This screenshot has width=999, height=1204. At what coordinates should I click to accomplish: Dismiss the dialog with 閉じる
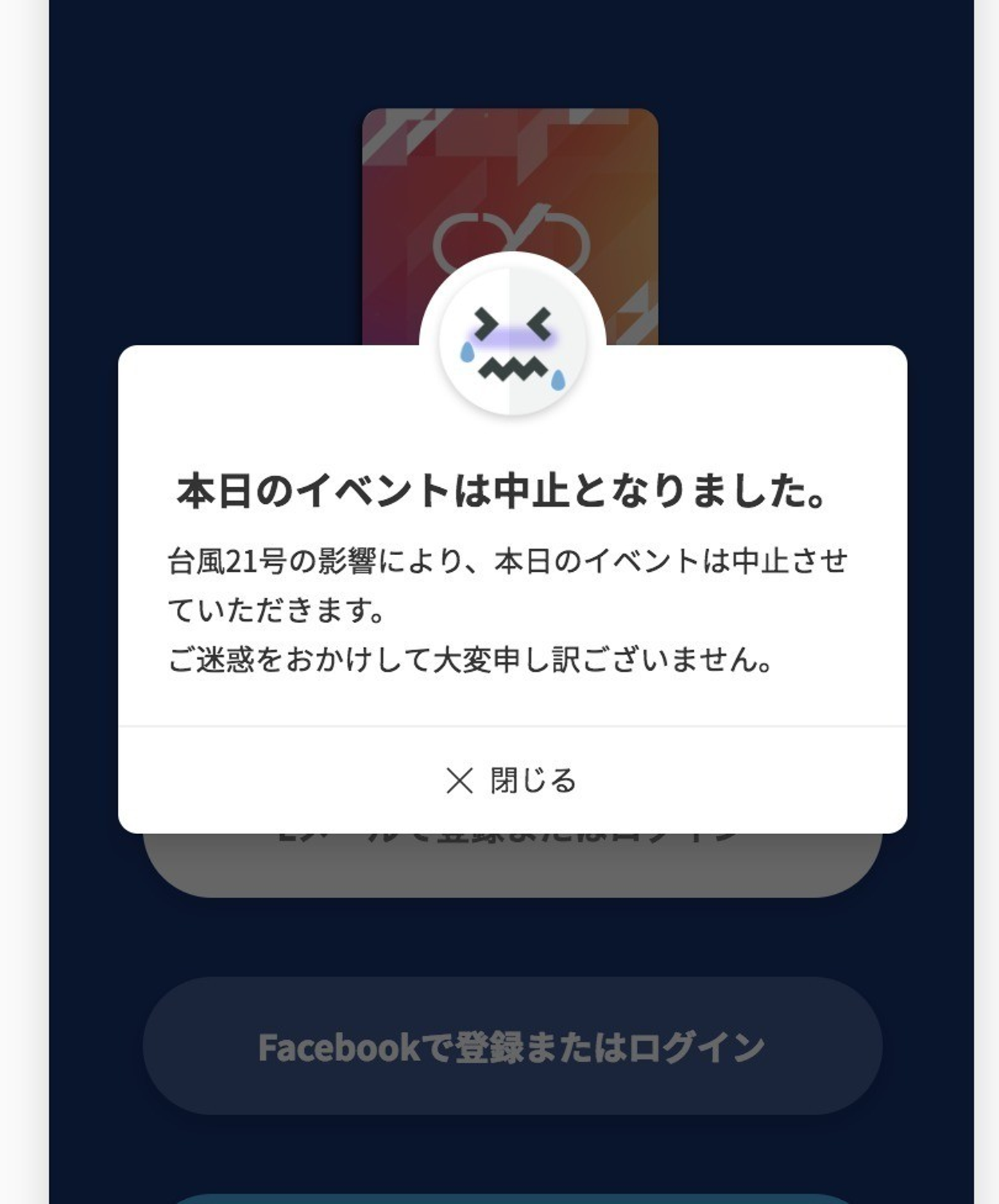512,781
